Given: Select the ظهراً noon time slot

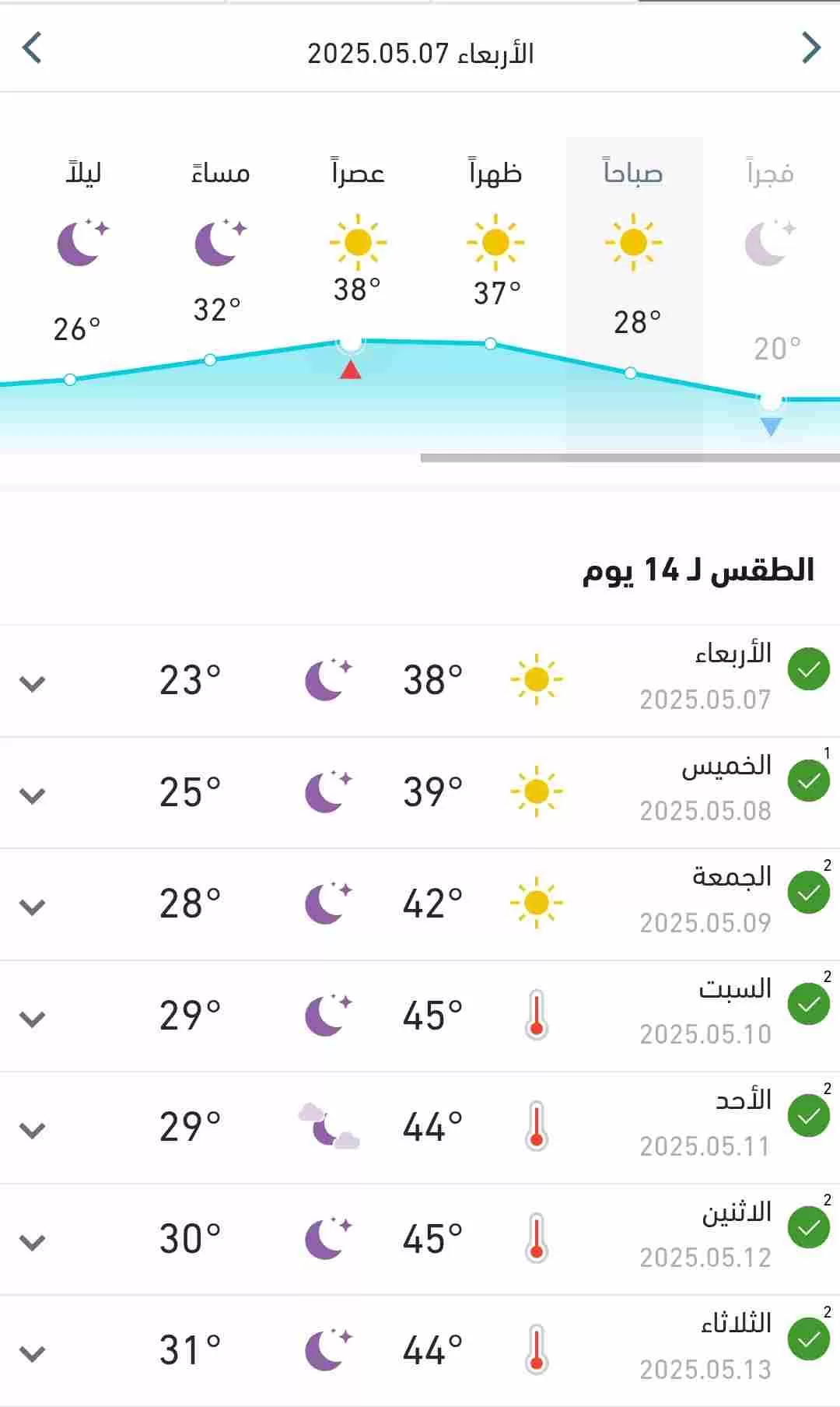Looking at the screenshot, I should tap(496, 294).
